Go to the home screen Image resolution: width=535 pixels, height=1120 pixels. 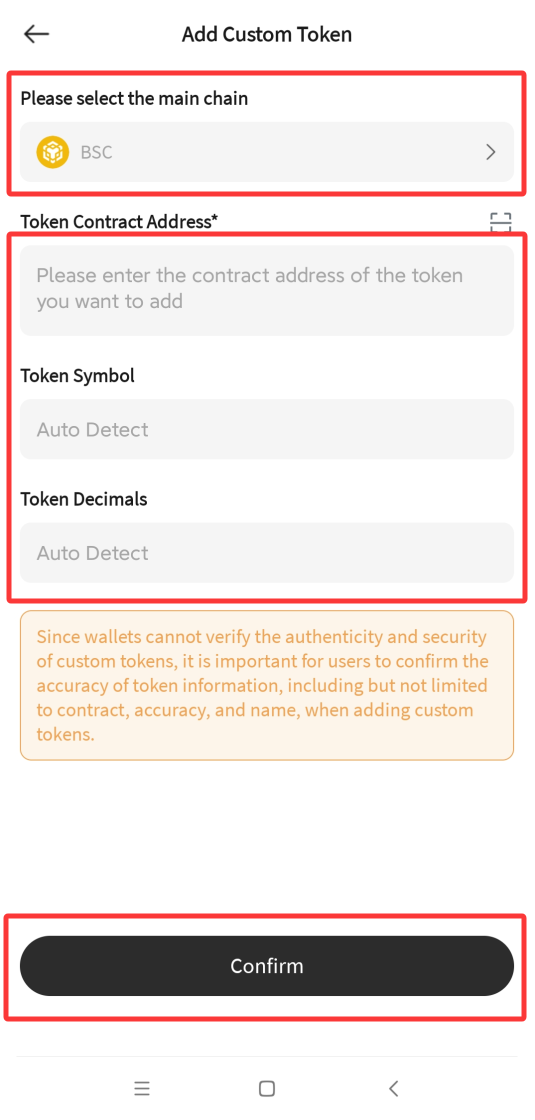click(267, 1089)
